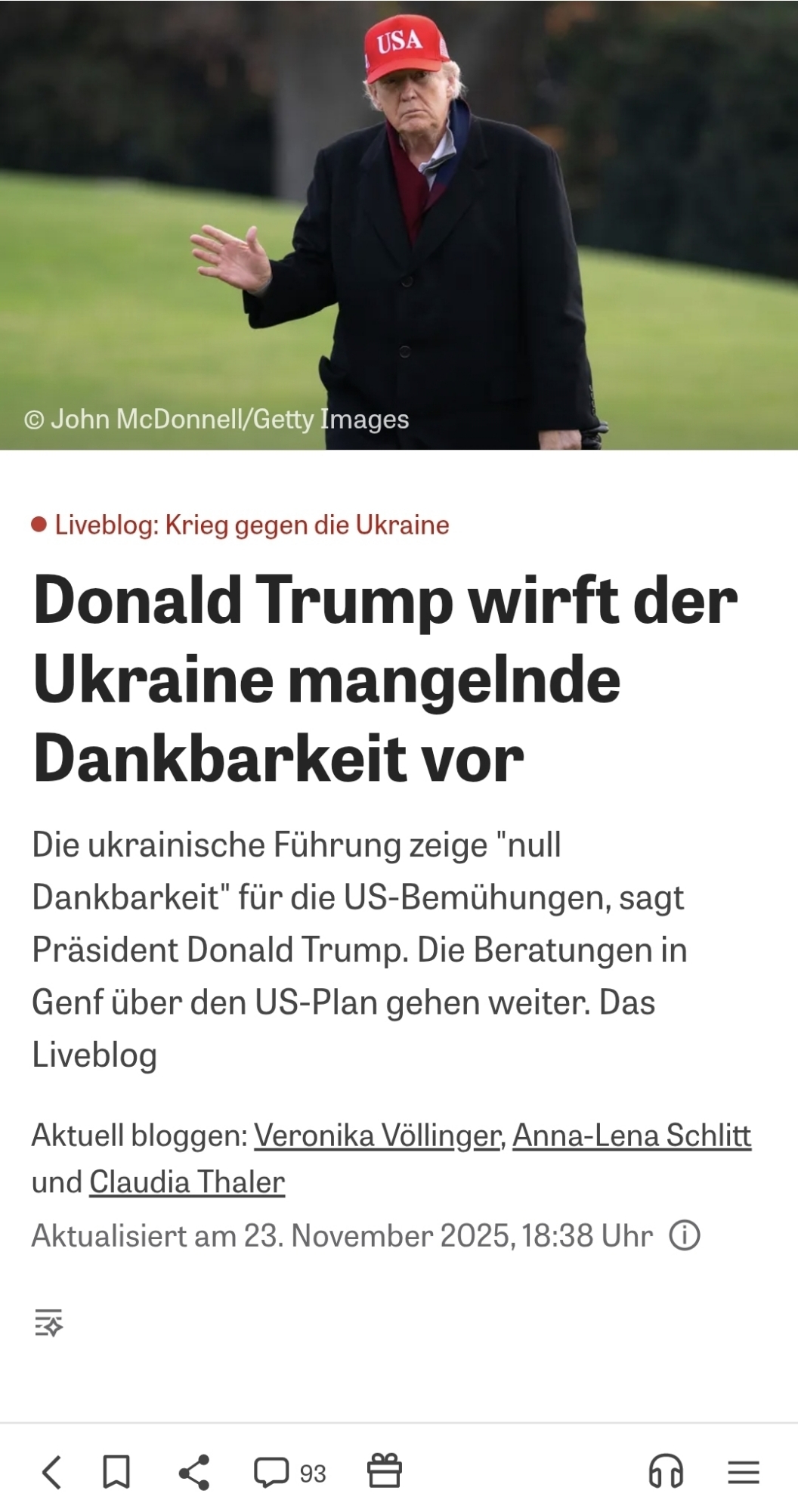Screen dimensions: 798x1512
Task: Open the Liveblog: Krieg gegen die Ukraine topic
Action: pos(251,525)
